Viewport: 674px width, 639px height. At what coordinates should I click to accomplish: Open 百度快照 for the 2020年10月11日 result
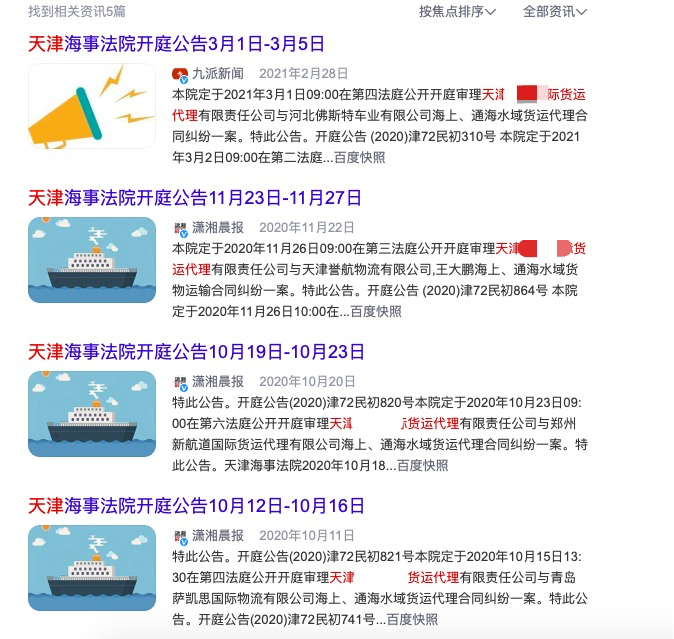412,620
